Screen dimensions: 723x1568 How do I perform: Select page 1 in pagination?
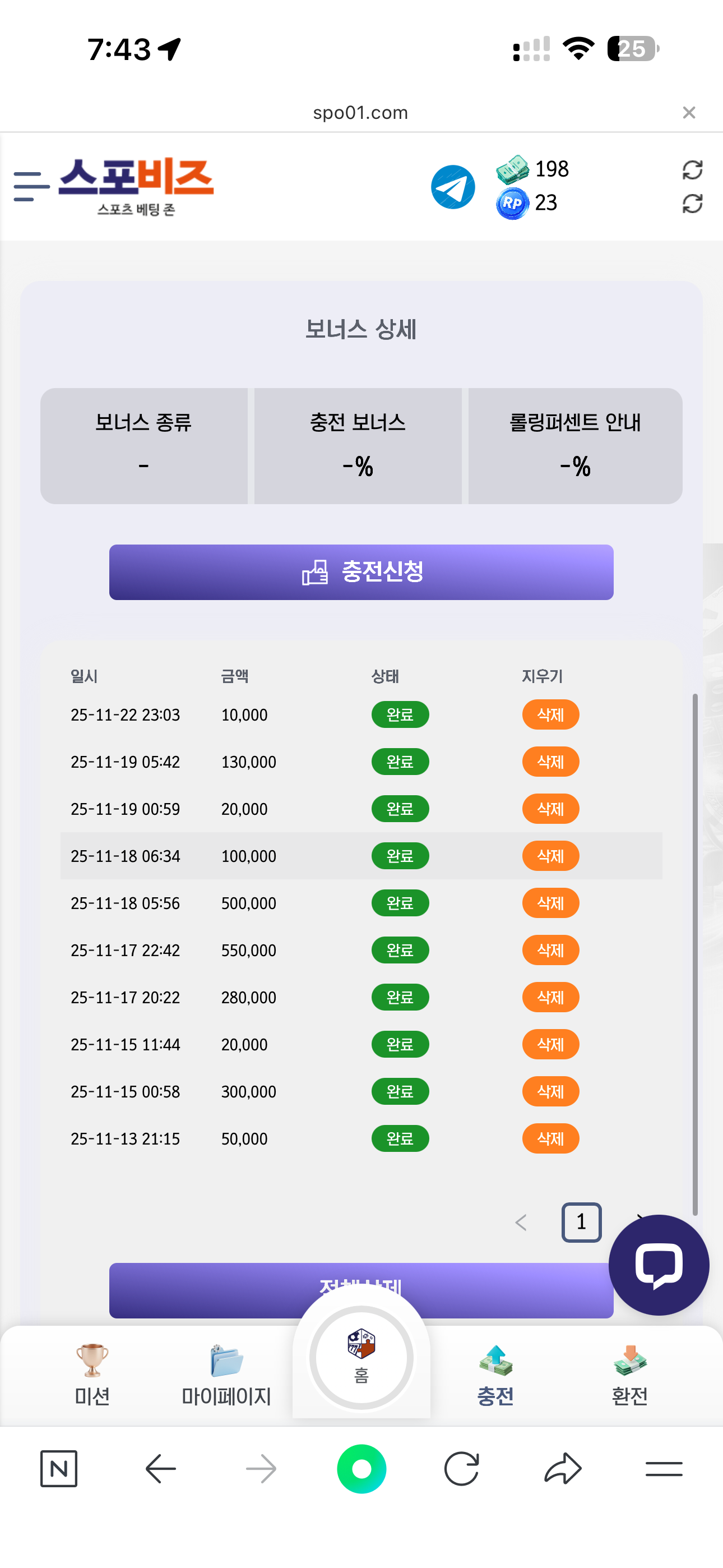581,1222
